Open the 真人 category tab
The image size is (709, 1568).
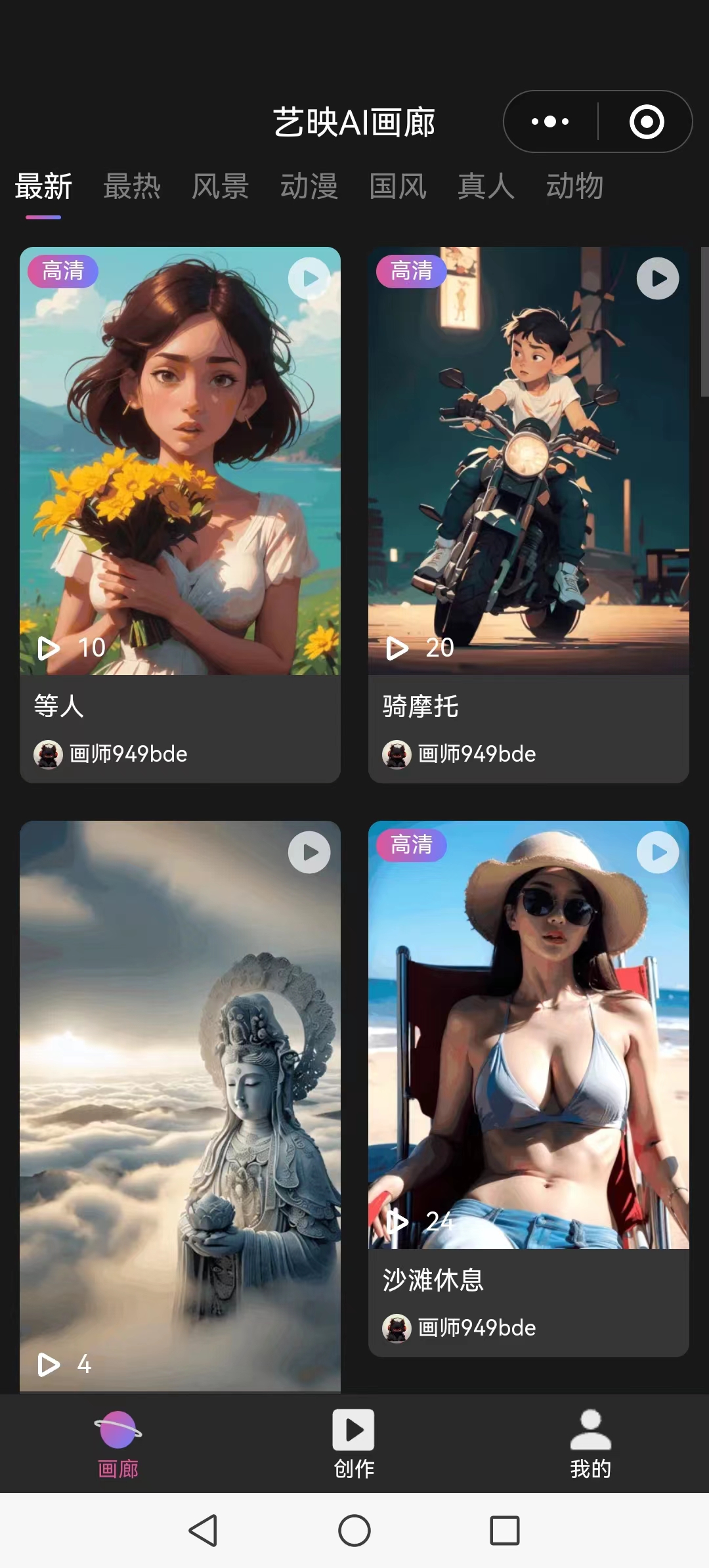click(486, 186)
